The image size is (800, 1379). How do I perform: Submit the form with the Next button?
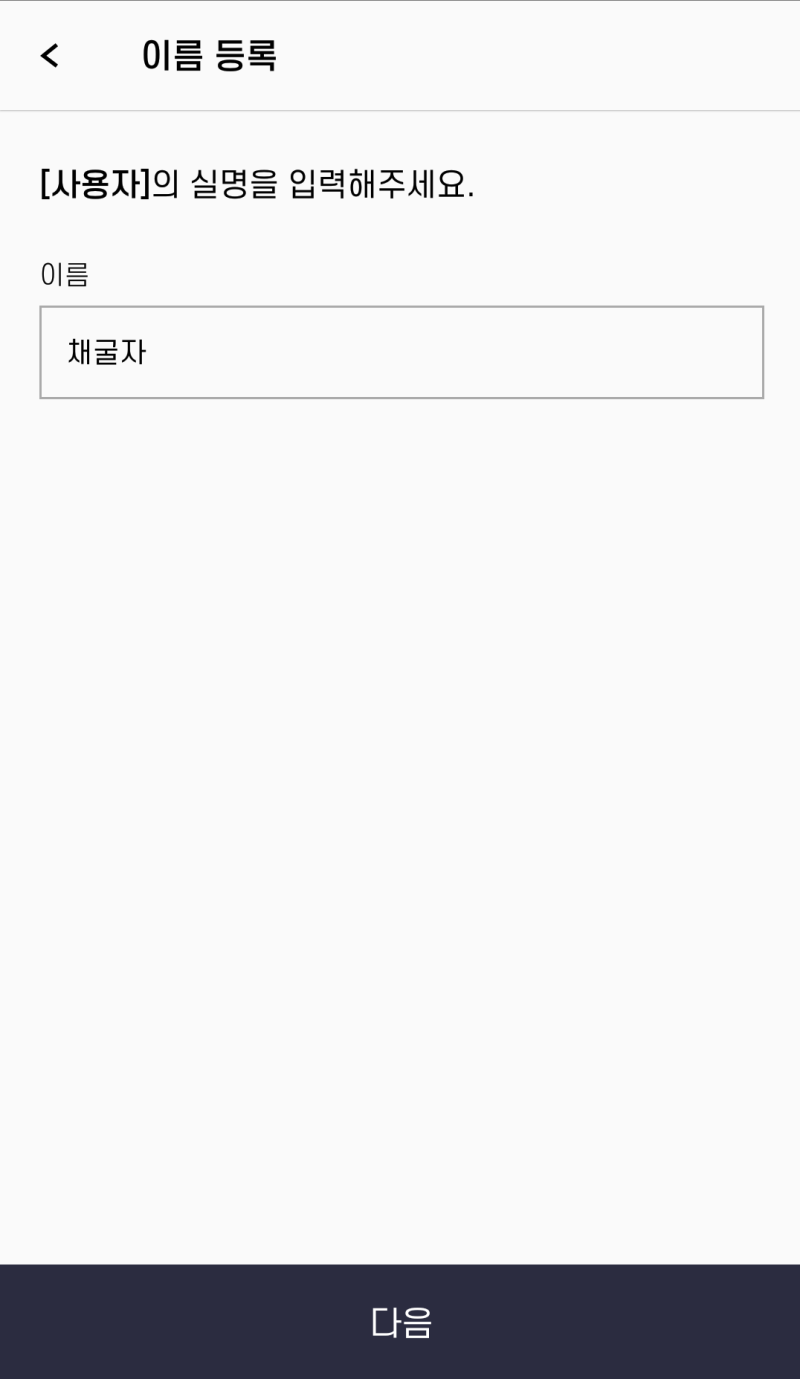400,1322
